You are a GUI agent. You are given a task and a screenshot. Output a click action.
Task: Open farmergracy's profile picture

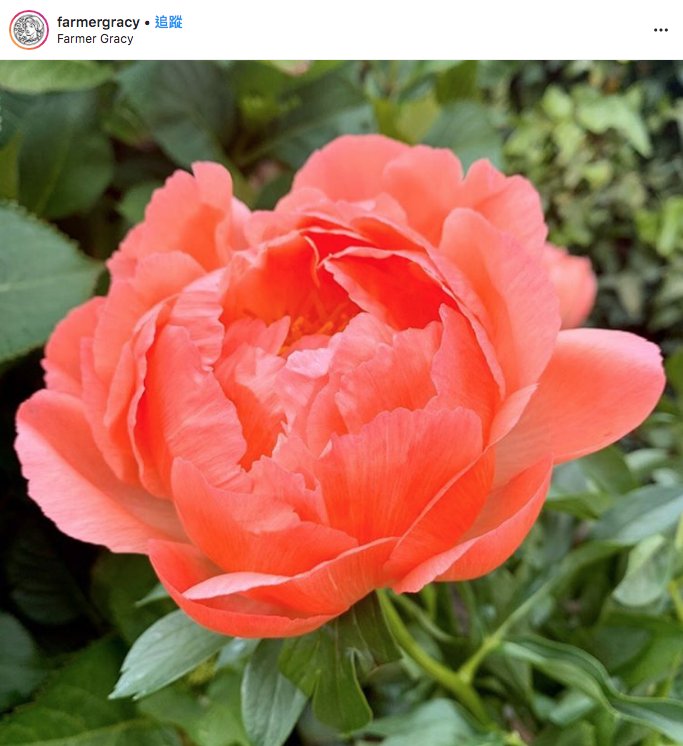tap(29, 30)
